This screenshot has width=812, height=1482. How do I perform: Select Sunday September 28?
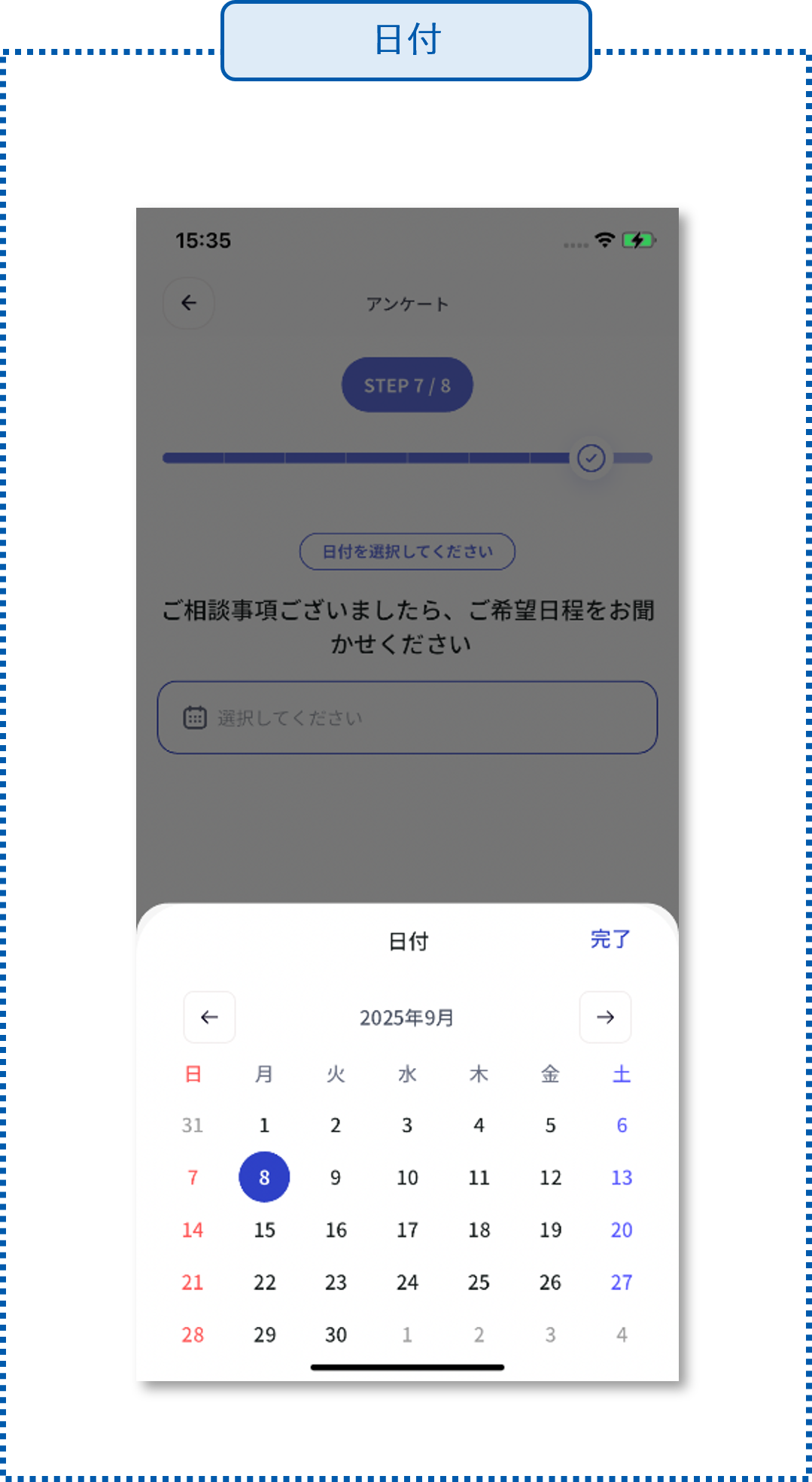pyautogui.click(x=193, y=1335)
